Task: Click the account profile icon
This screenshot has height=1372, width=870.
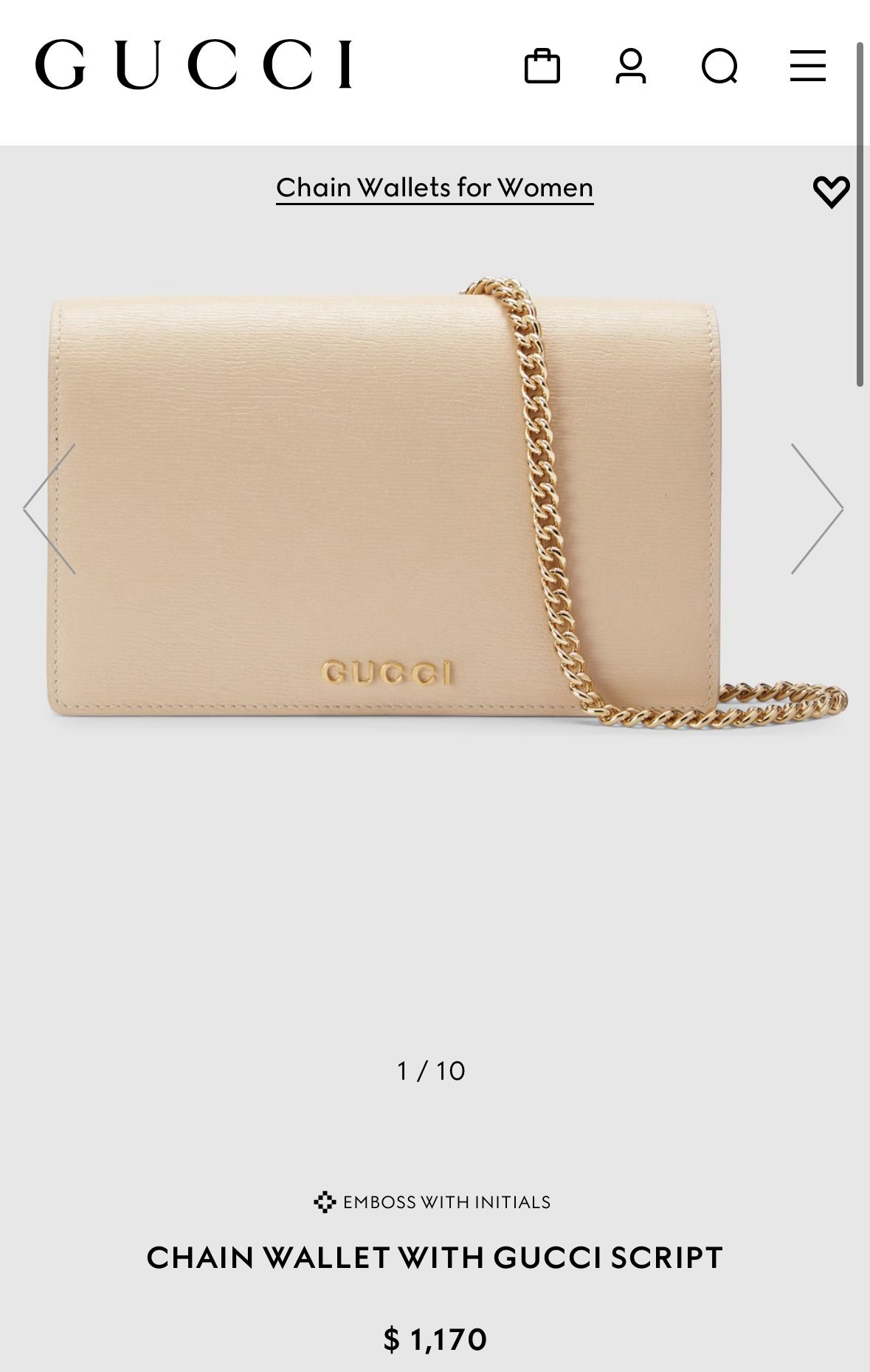Action: click(631, 66)
